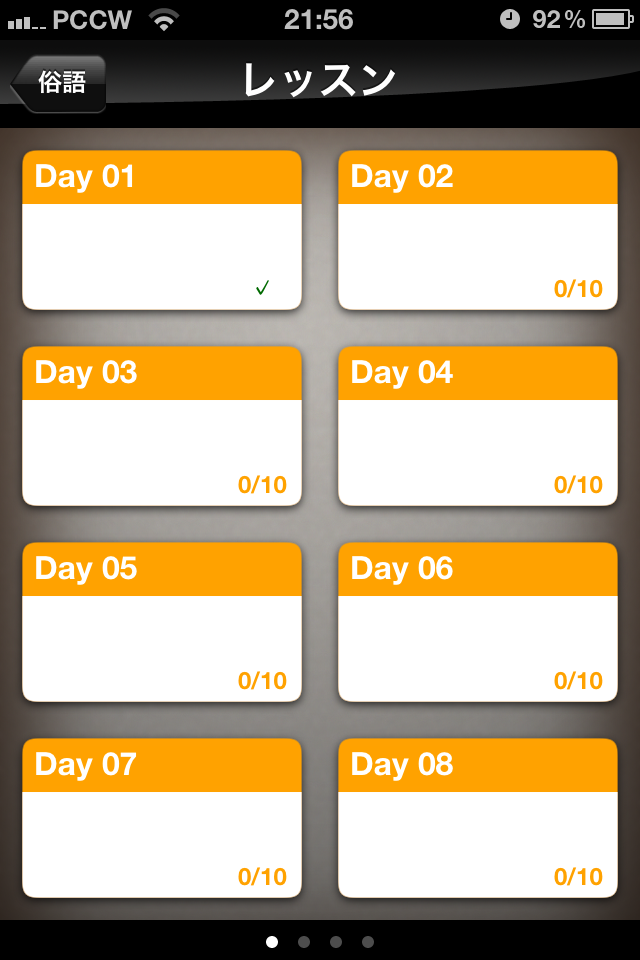Go back to 俗語
The height and width of the screenshot is (960, 640).
(60, 83)
